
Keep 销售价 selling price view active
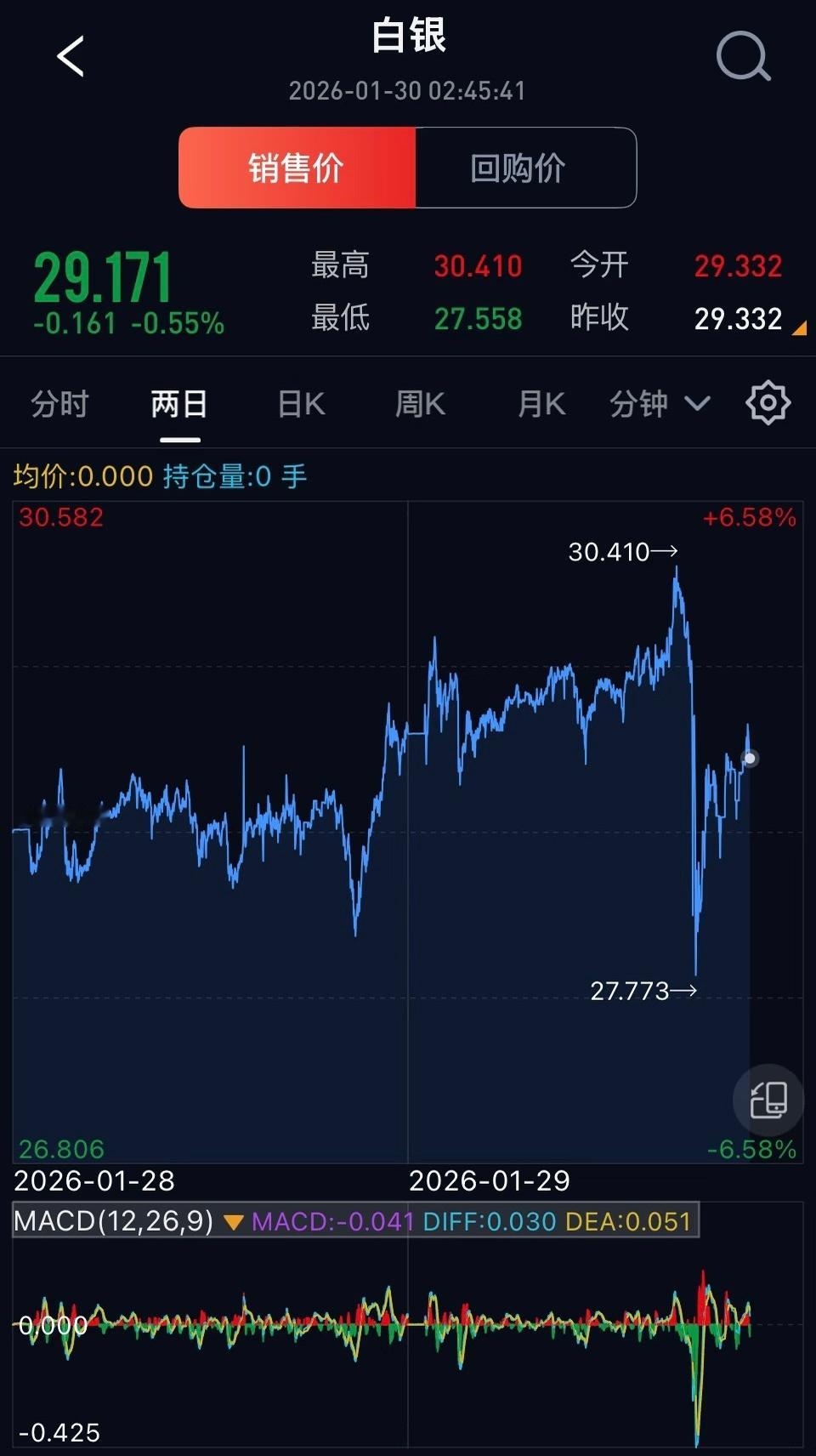click(296, 168)
